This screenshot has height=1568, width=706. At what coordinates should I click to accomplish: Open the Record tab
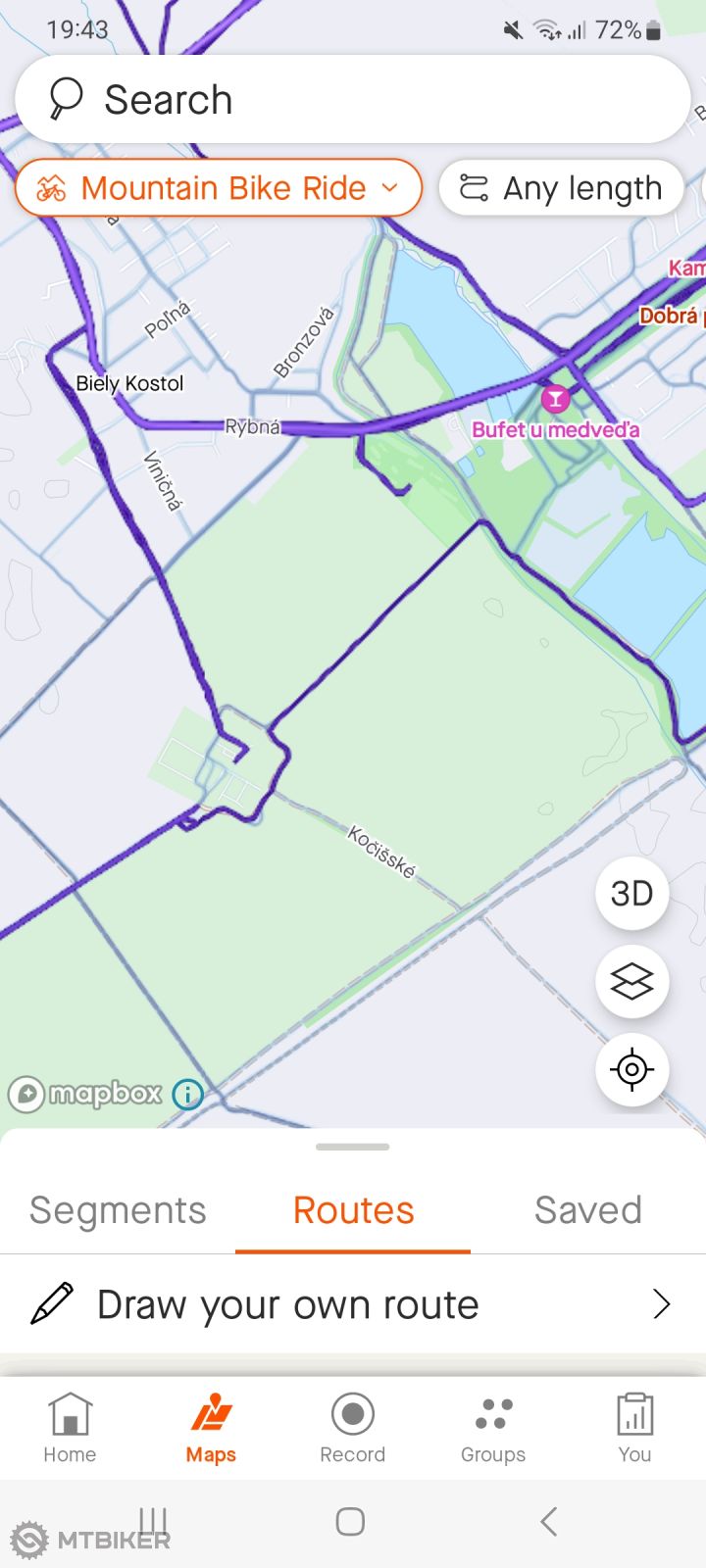point(352,1428)
